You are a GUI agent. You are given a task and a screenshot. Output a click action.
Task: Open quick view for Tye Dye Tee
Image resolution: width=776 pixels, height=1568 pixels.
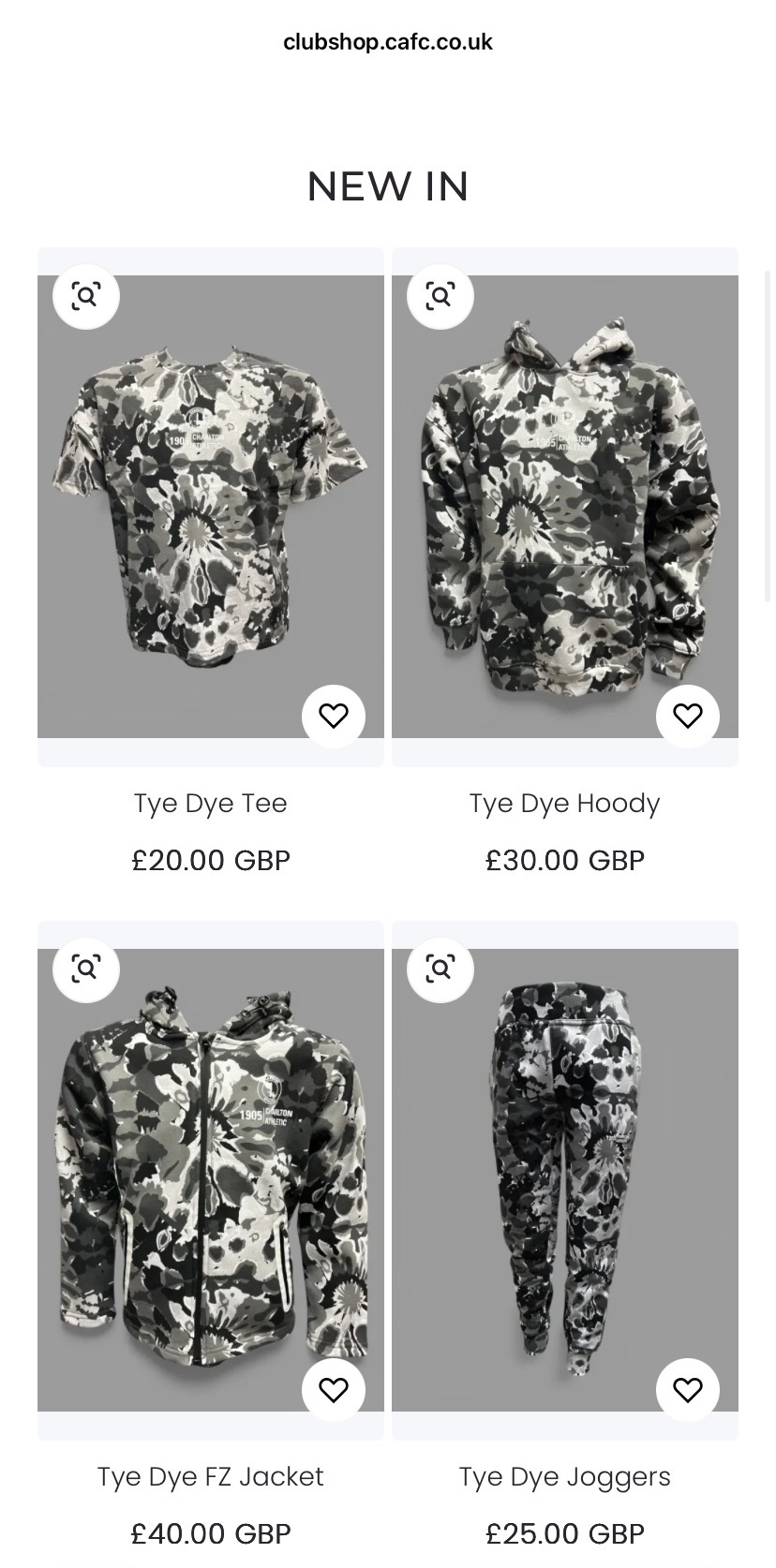coord(86,296)
